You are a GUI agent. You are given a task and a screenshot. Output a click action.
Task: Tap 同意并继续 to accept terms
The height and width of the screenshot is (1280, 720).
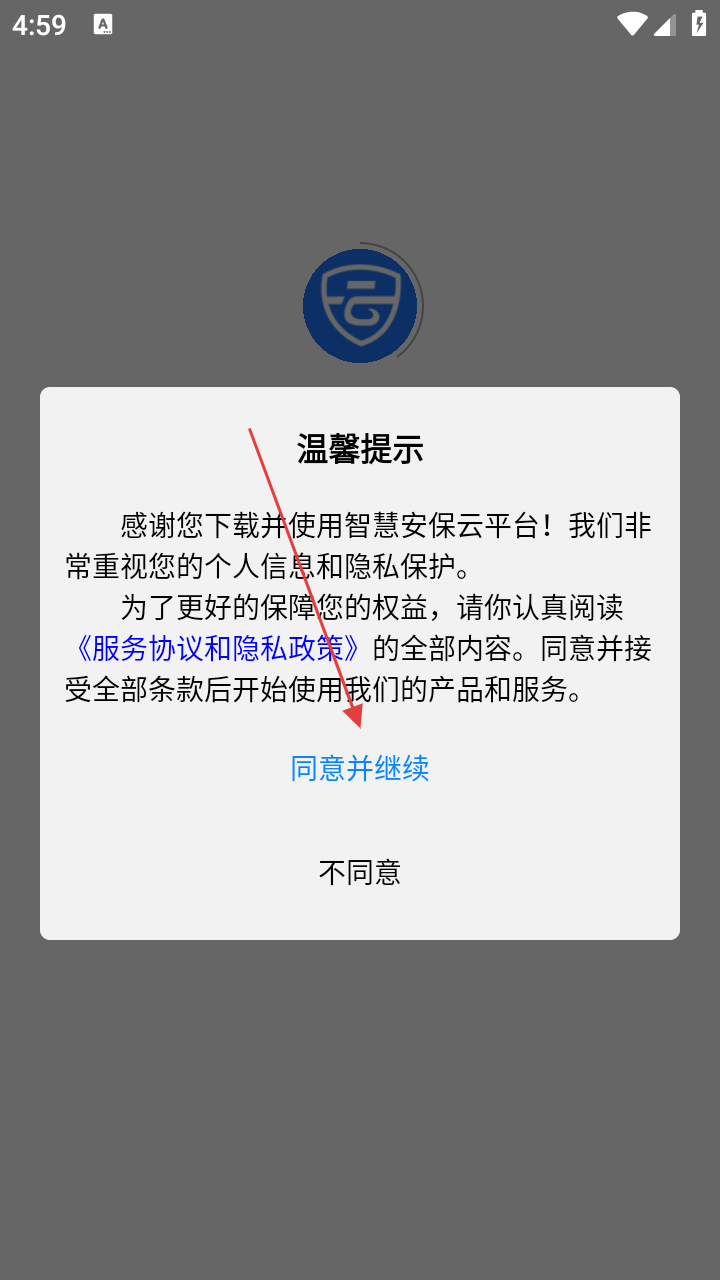[360, 768]
